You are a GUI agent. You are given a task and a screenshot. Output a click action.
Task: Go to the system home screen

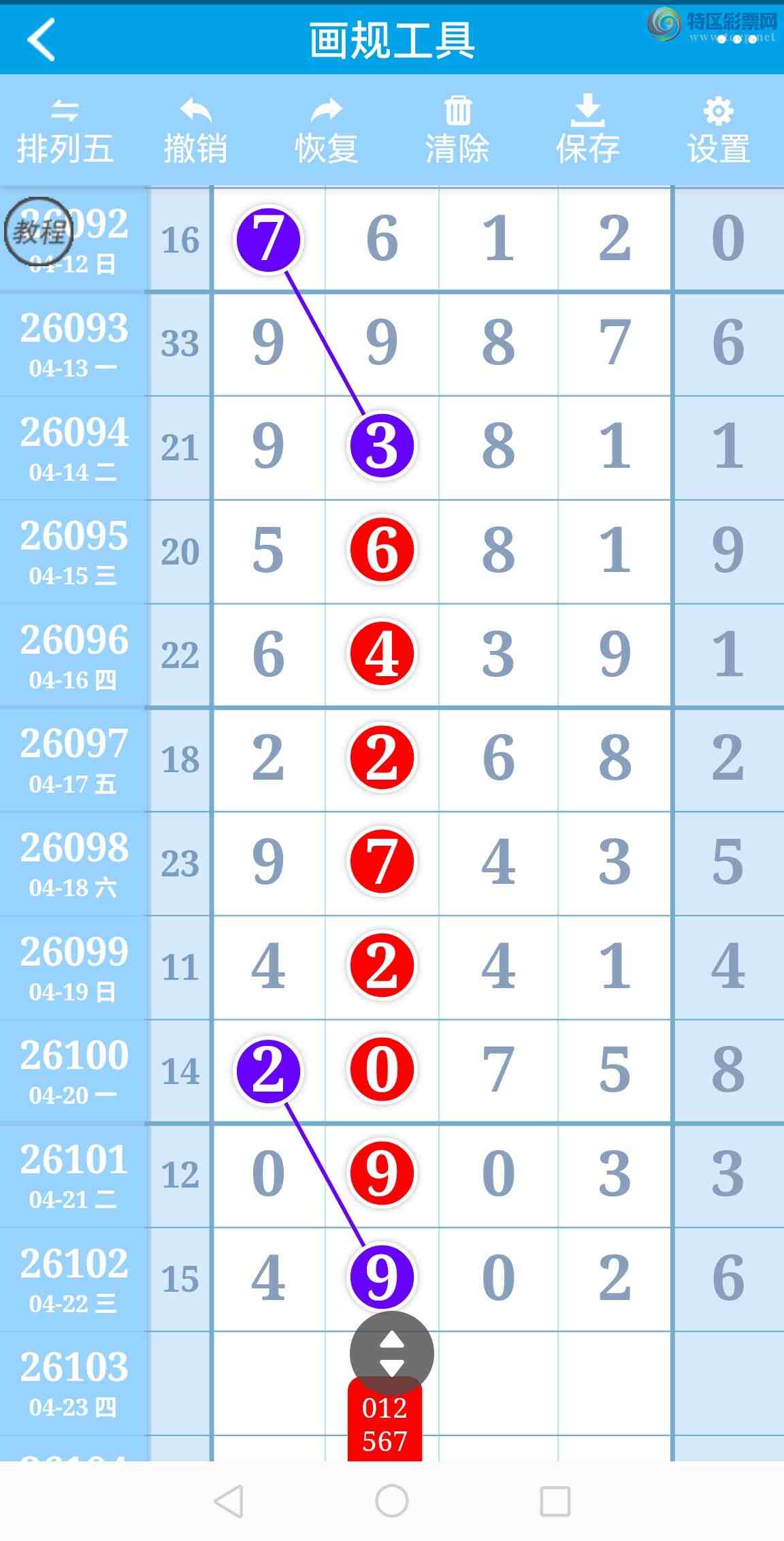(391, 1500)
